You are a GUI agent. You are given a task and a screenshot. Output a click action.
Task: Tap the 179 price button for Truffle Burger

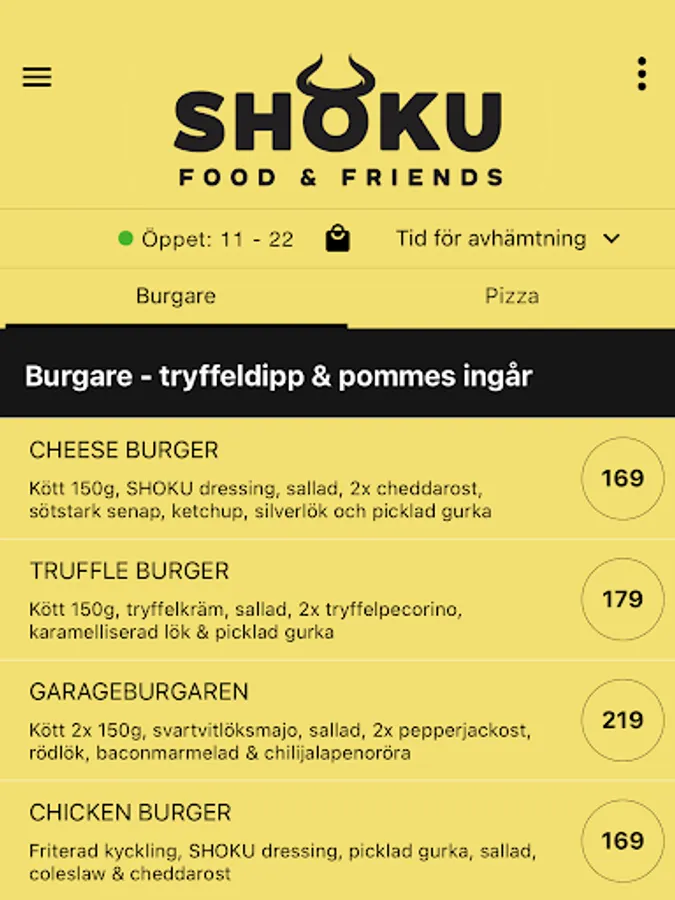tap(622, 600)
